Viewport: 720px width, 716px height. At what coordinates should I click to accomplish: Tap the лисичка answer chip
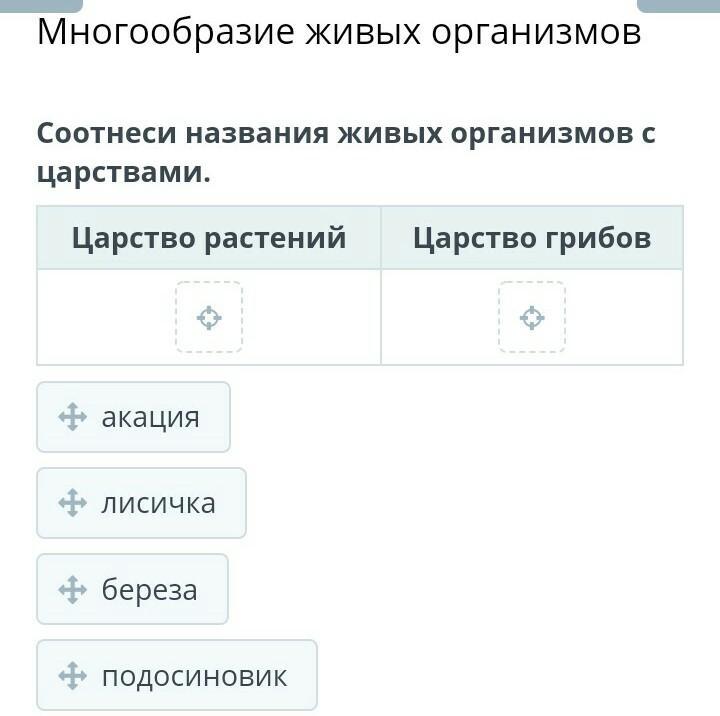tap(141, 503)
